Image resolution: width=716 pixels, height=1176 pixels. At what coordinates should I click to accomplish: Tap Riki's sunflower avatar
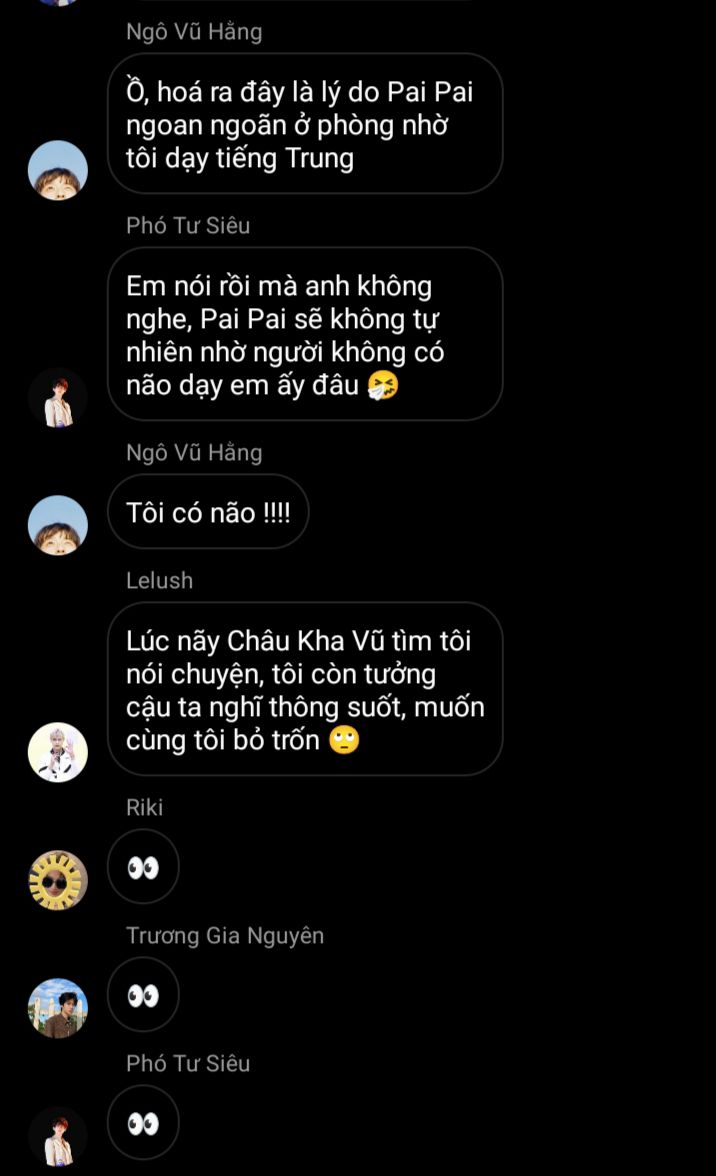(58, 880)
